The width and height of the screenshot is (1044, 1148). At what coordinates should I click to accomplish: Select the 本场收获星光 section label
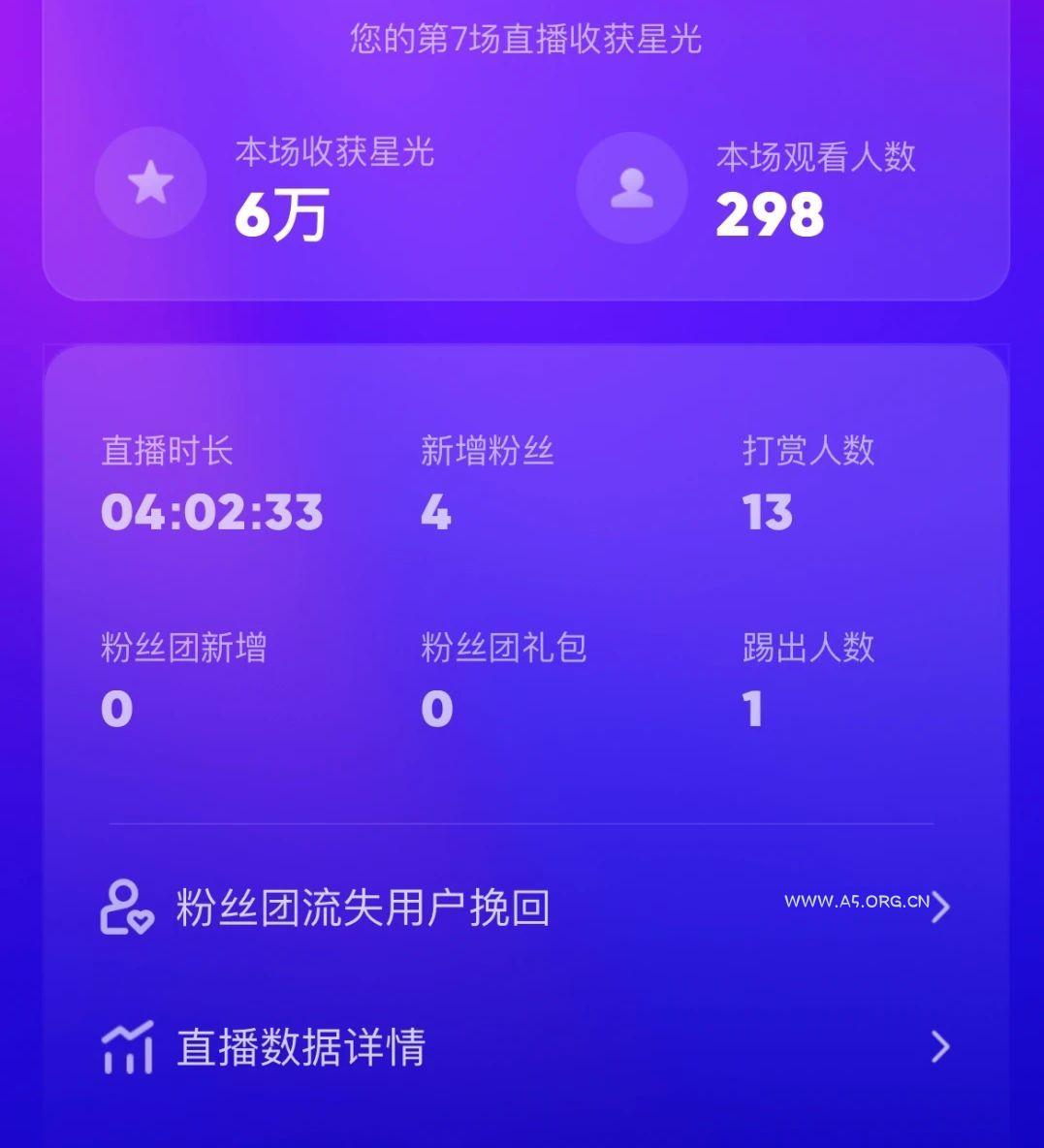click(x=334, y=153)
